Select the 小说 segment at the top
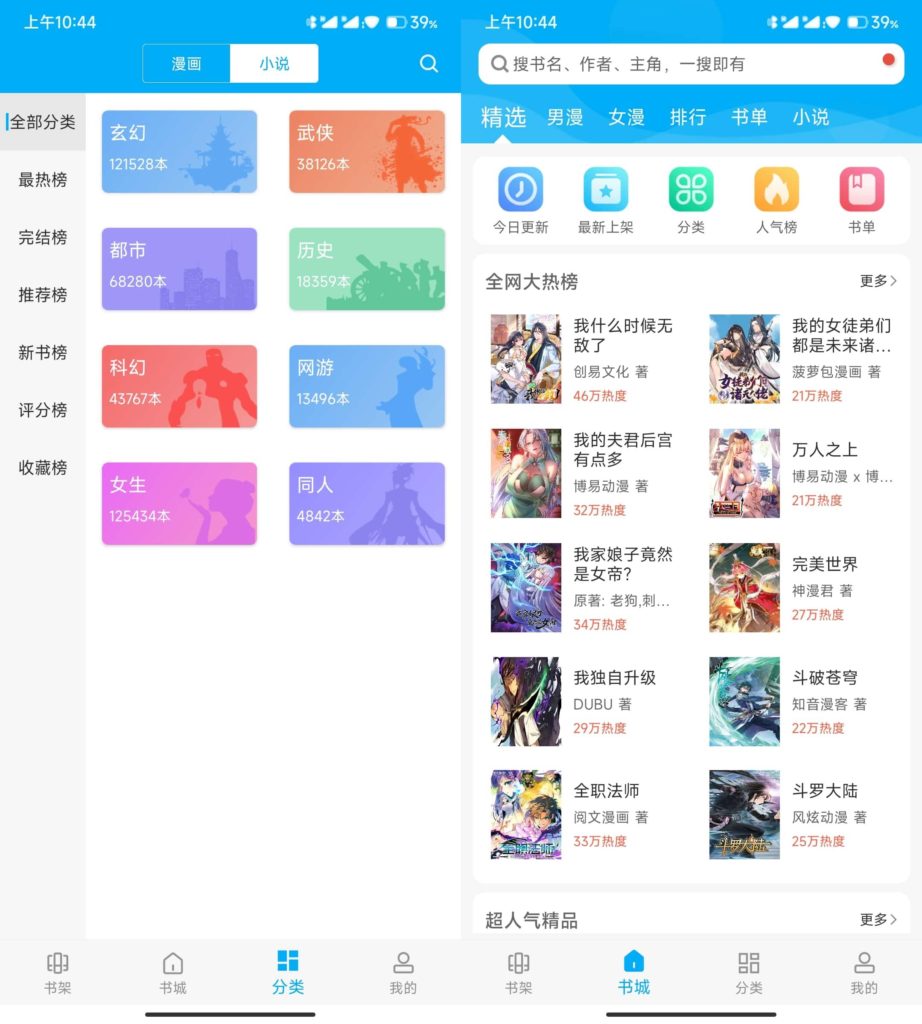The width and height of the screenshot is (922, 1024). [x=274, y=64]
